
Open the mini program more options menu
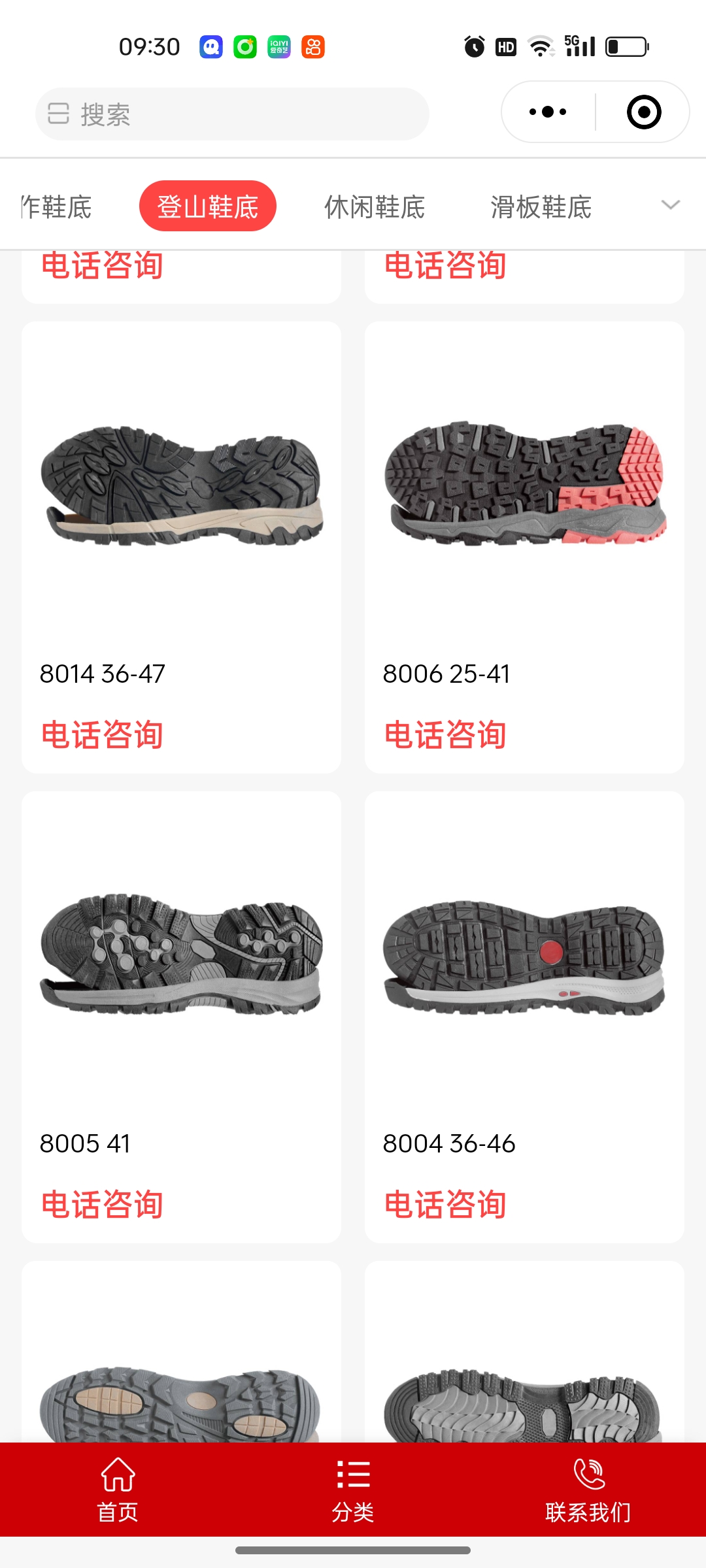tap(548, 112)
